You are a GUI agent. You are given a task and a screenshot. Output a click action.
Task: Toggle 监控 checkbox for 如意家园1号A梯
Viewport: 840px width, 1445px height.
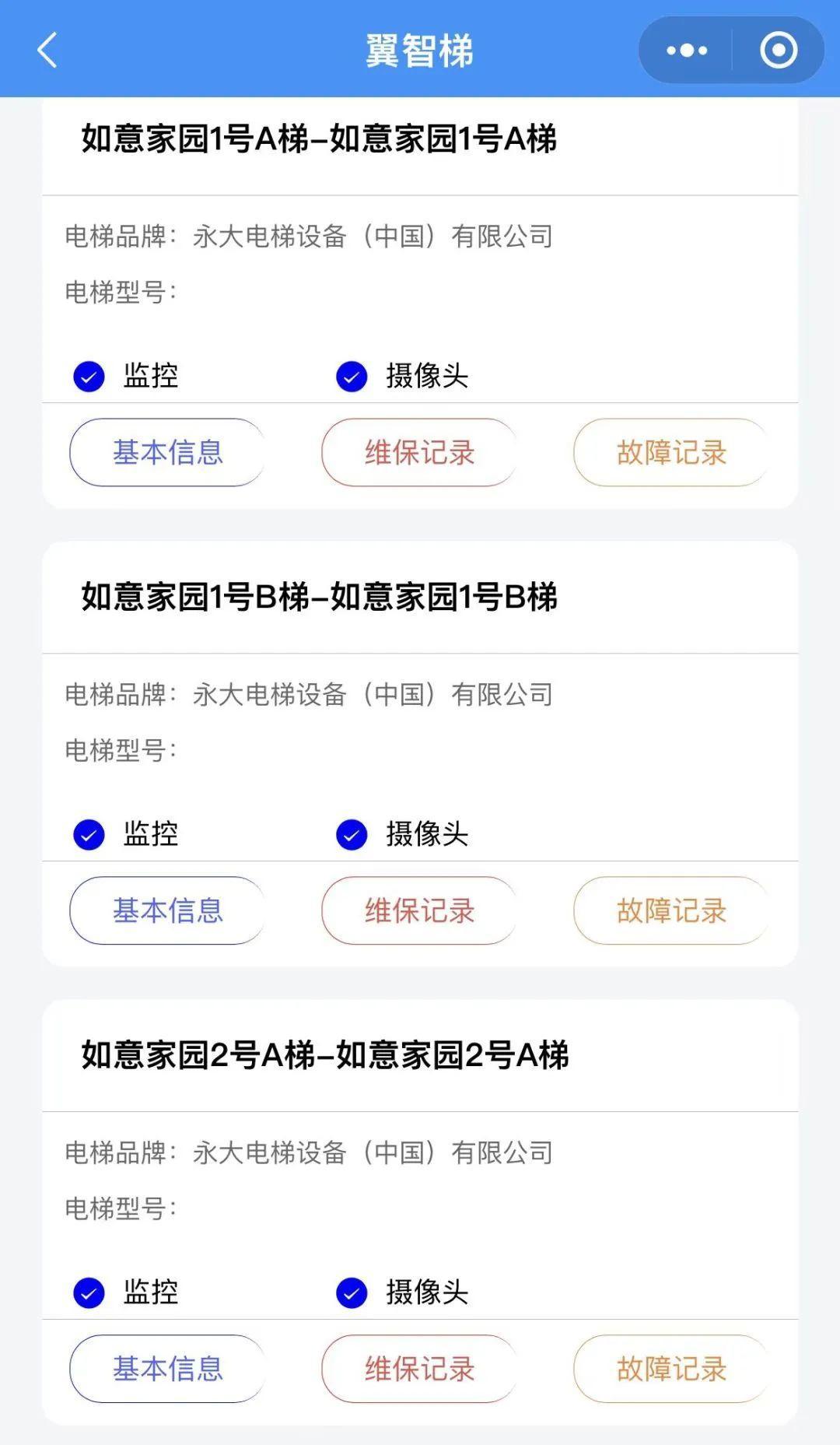pyautogui.click(x=89, y=377)
